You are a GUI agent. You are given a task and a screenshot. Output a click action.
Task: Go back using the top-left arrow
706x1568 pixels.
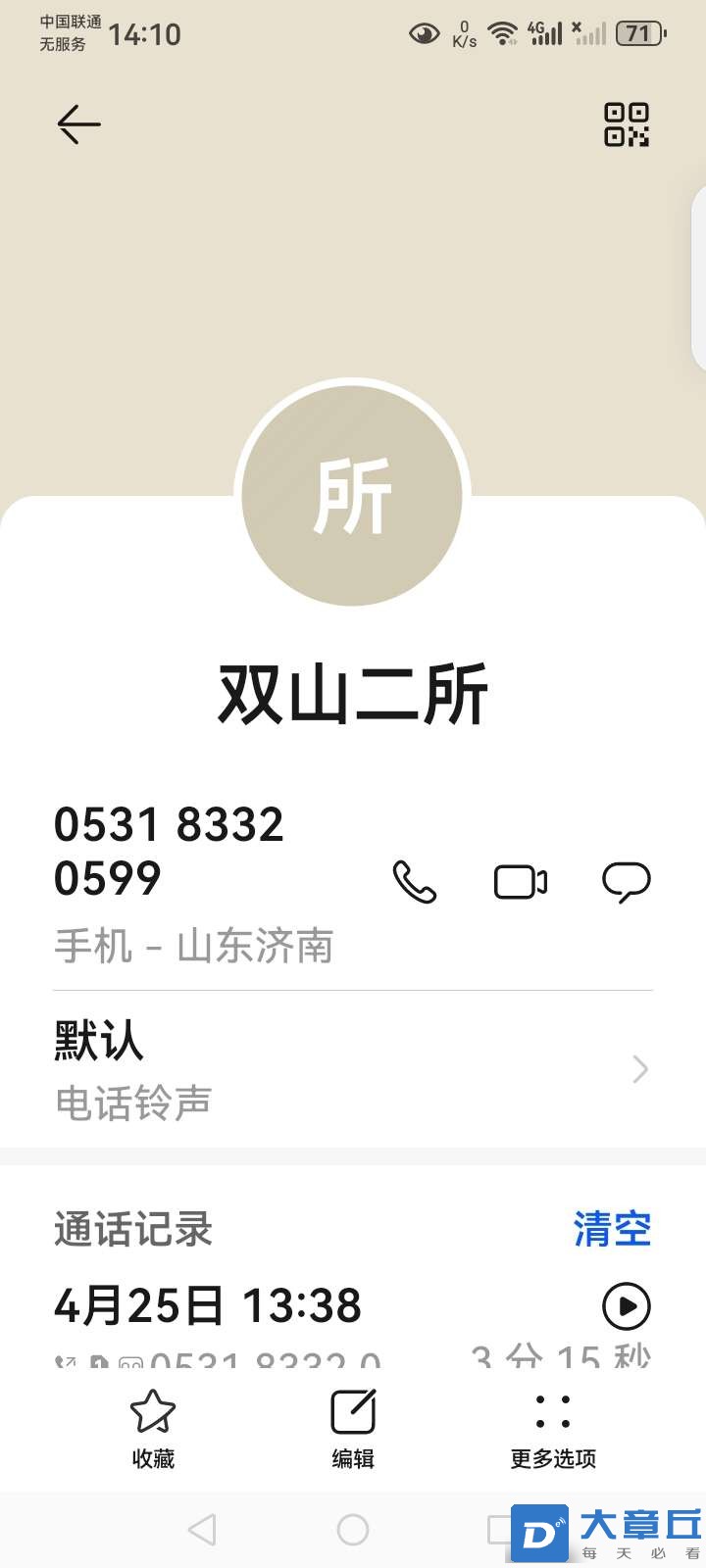click(78, 124)
